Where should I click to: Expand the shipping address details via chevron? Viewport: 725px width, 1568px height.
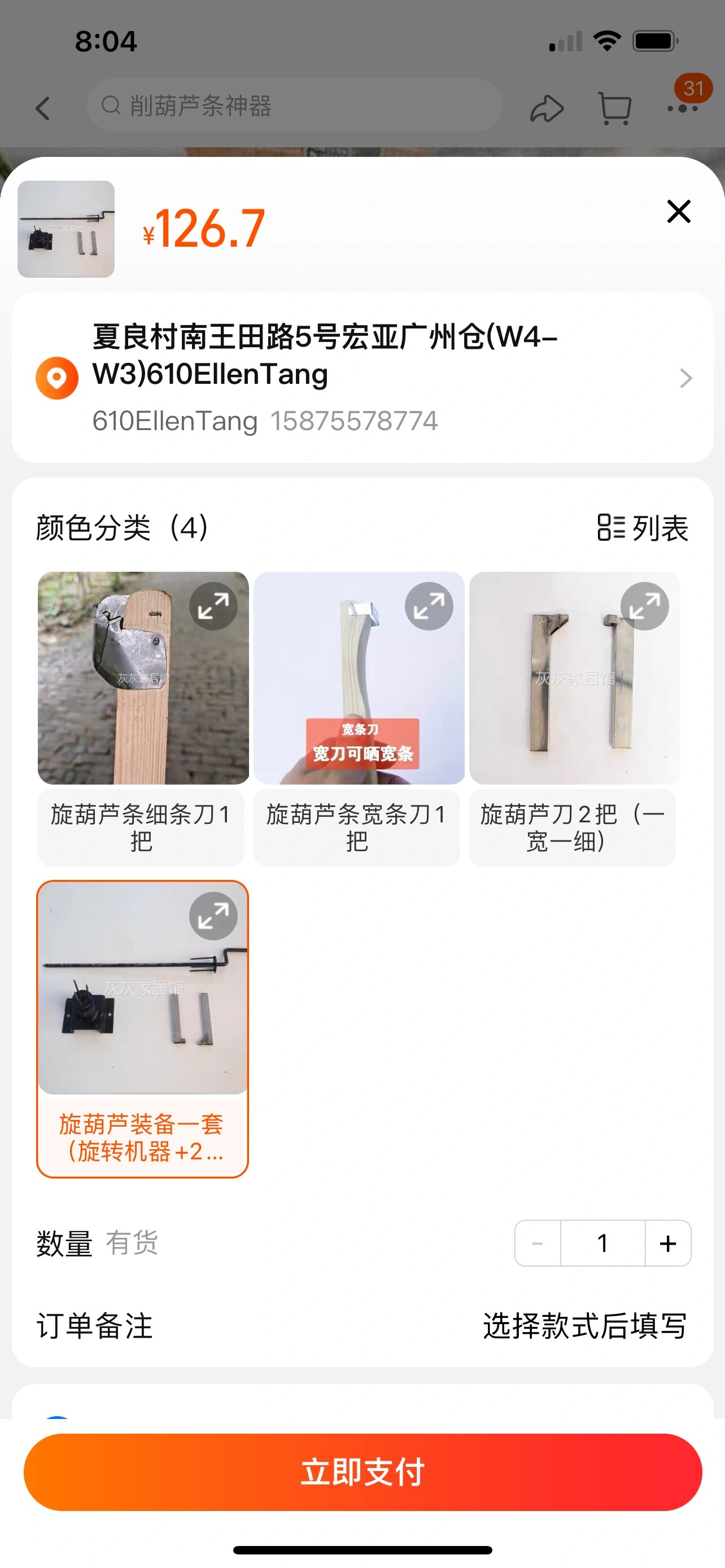[686, 379]
